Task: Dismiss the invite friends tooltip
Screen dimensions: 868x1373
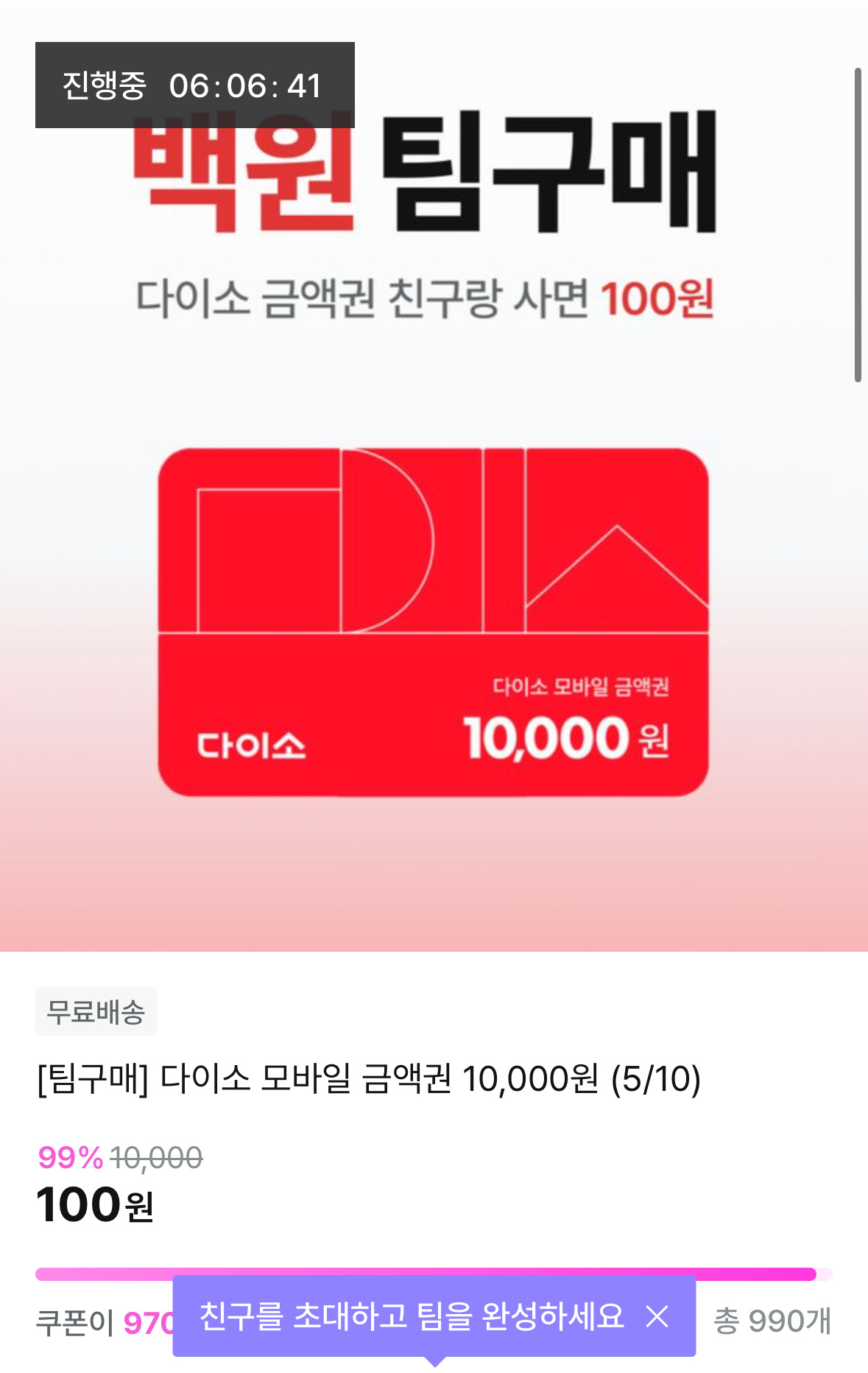Action: 657,1316
